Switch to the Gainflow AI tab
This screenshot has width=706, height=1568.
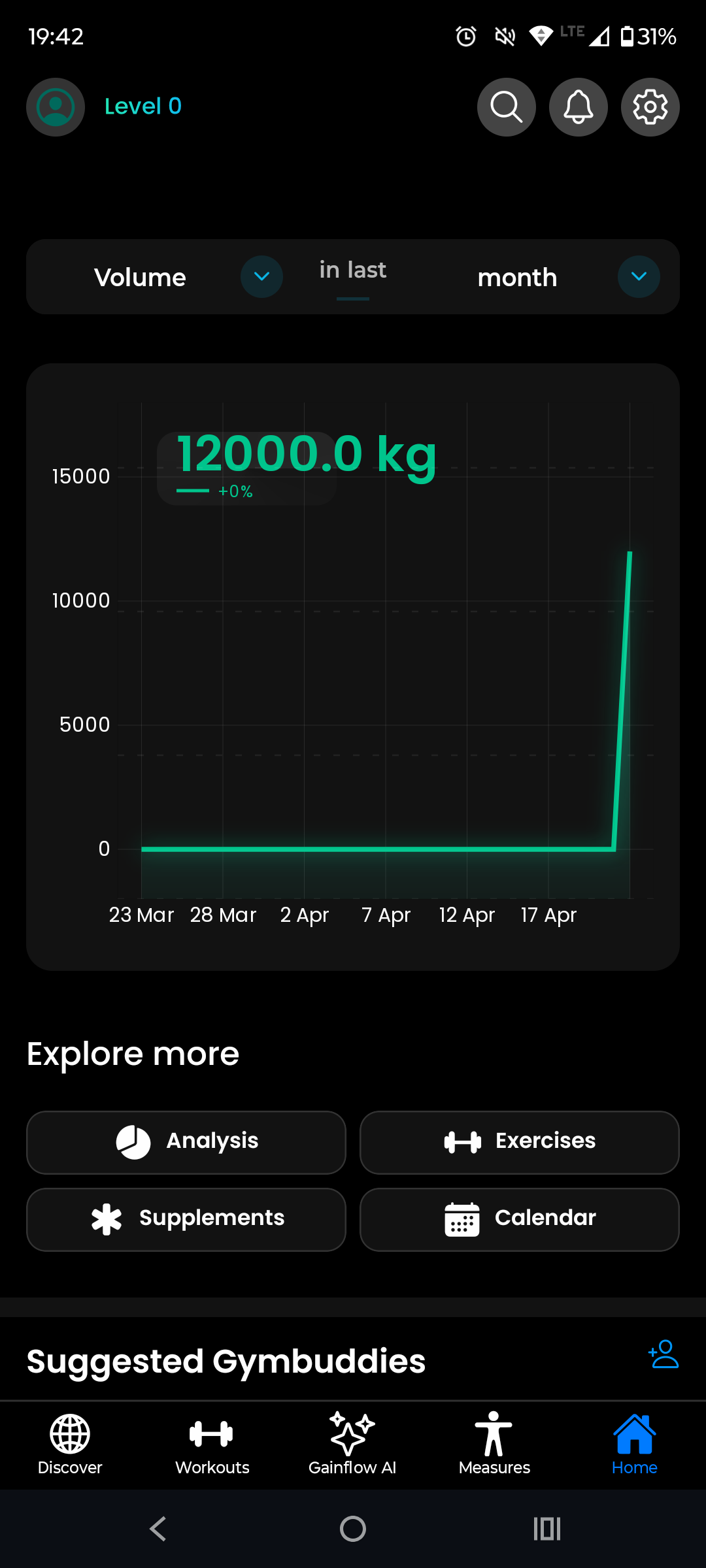tap(352, 1444)
